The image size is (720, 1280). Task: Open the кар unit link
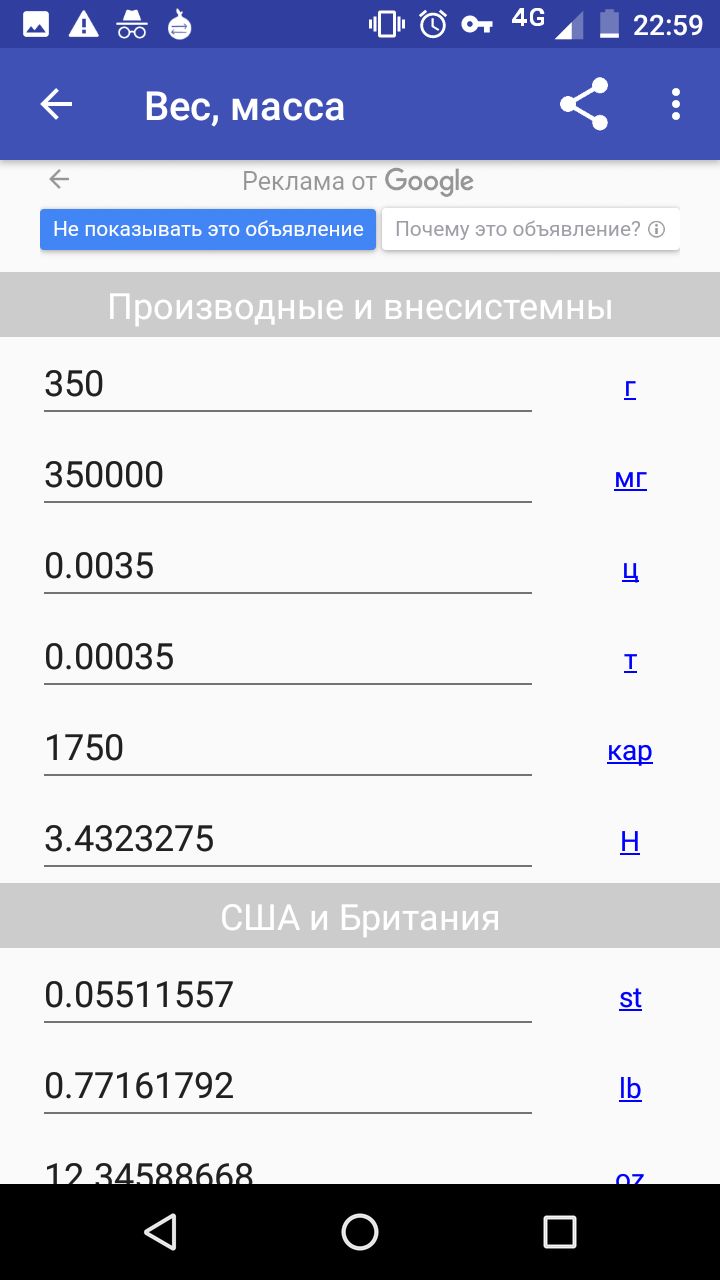pyautogui.click(x=630, y=751)
